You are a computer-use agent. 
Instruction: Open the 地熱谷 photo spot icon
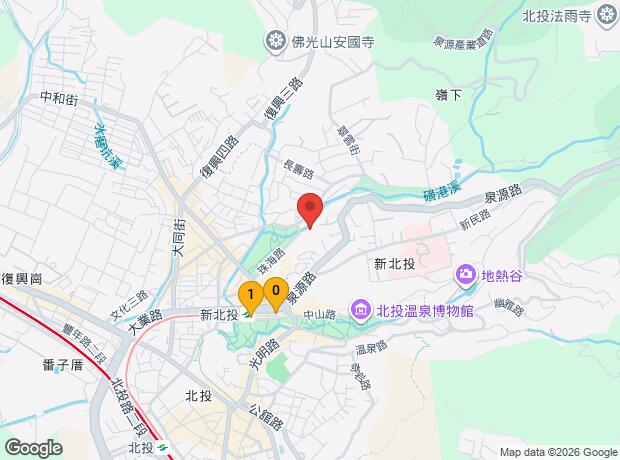(466, 275)
